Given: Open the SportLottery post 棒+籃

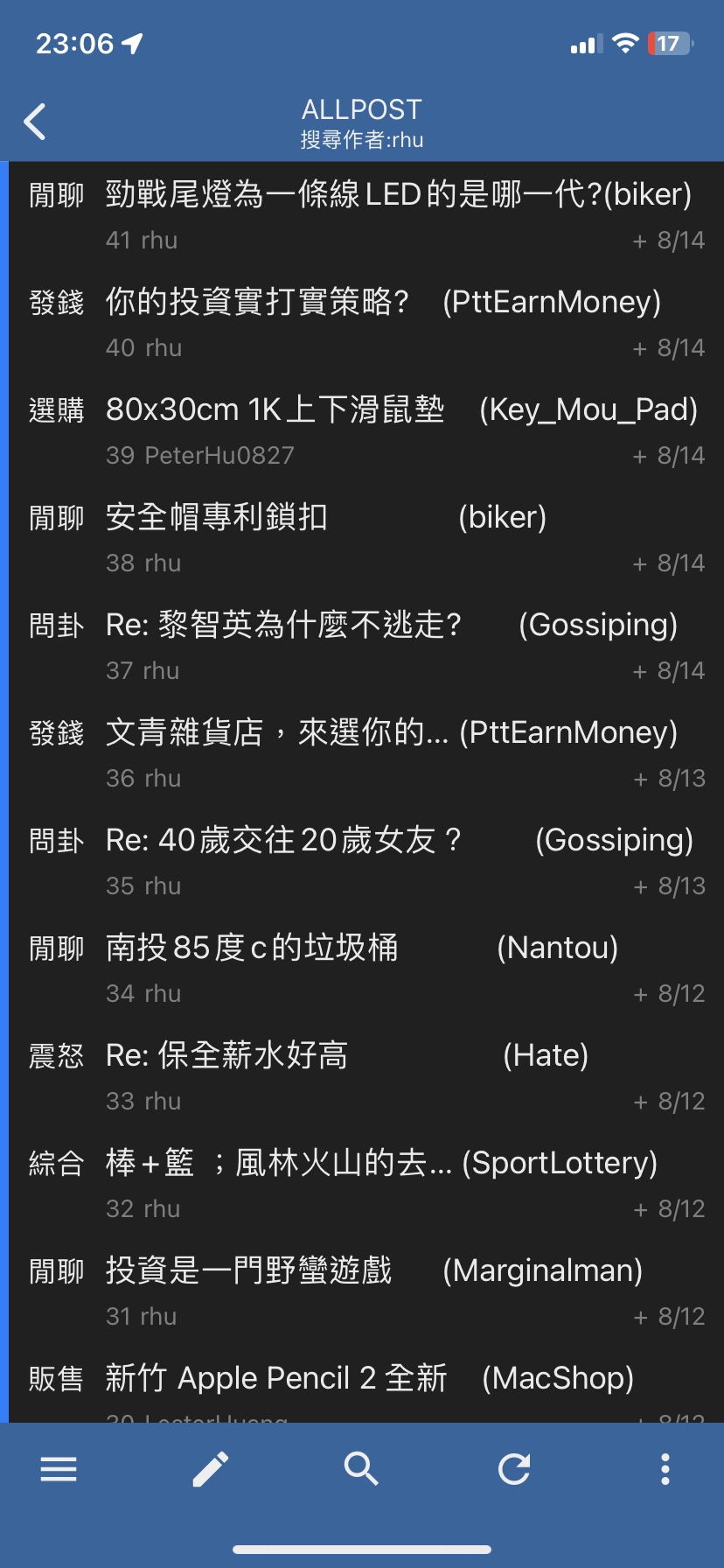Looking at the screenshot, I should (x=366, y=1184).
